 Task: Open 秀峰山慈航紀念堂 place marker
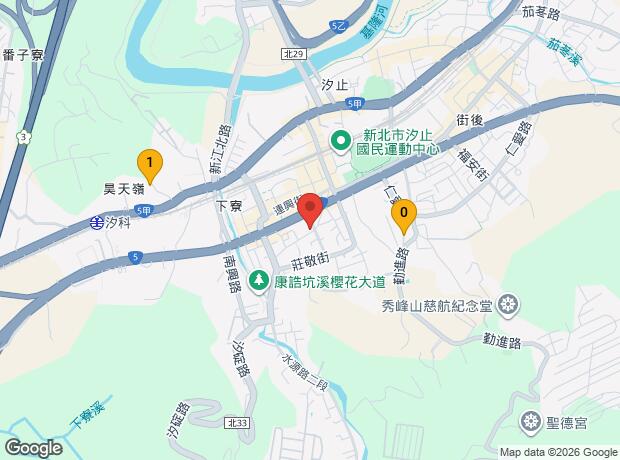coord(510,304)
